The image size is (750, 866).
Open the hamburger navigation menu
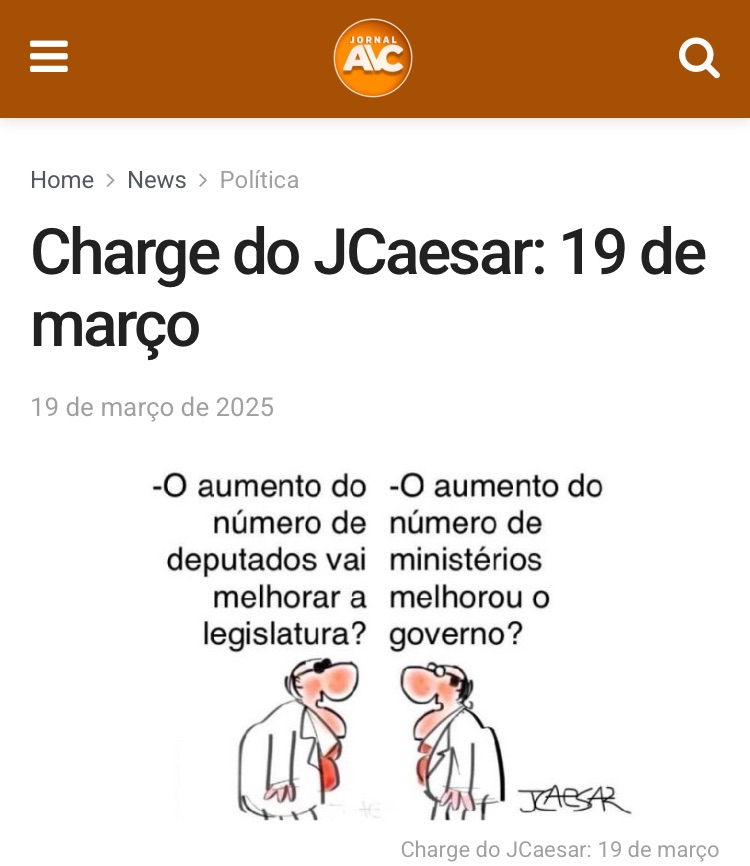click(49, 57)
